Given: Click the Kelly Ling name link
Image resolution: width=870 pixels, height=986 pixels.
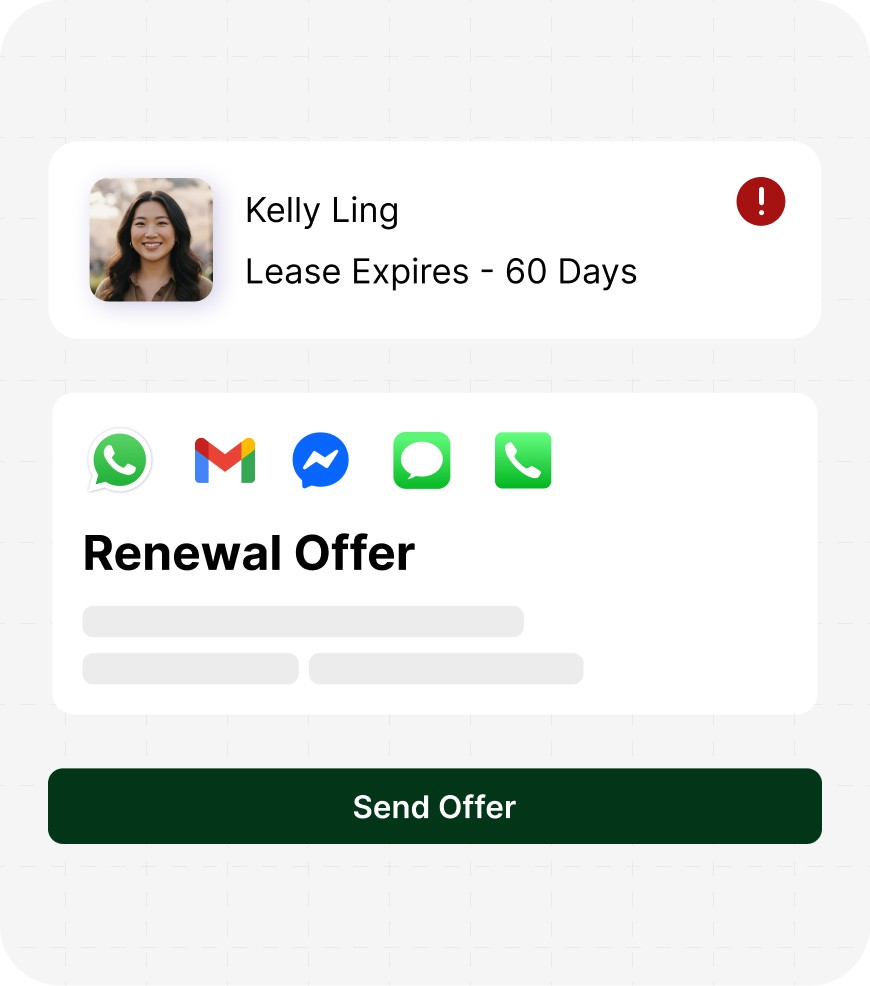Looking at the screenshot, I should [x=322, y=210].
